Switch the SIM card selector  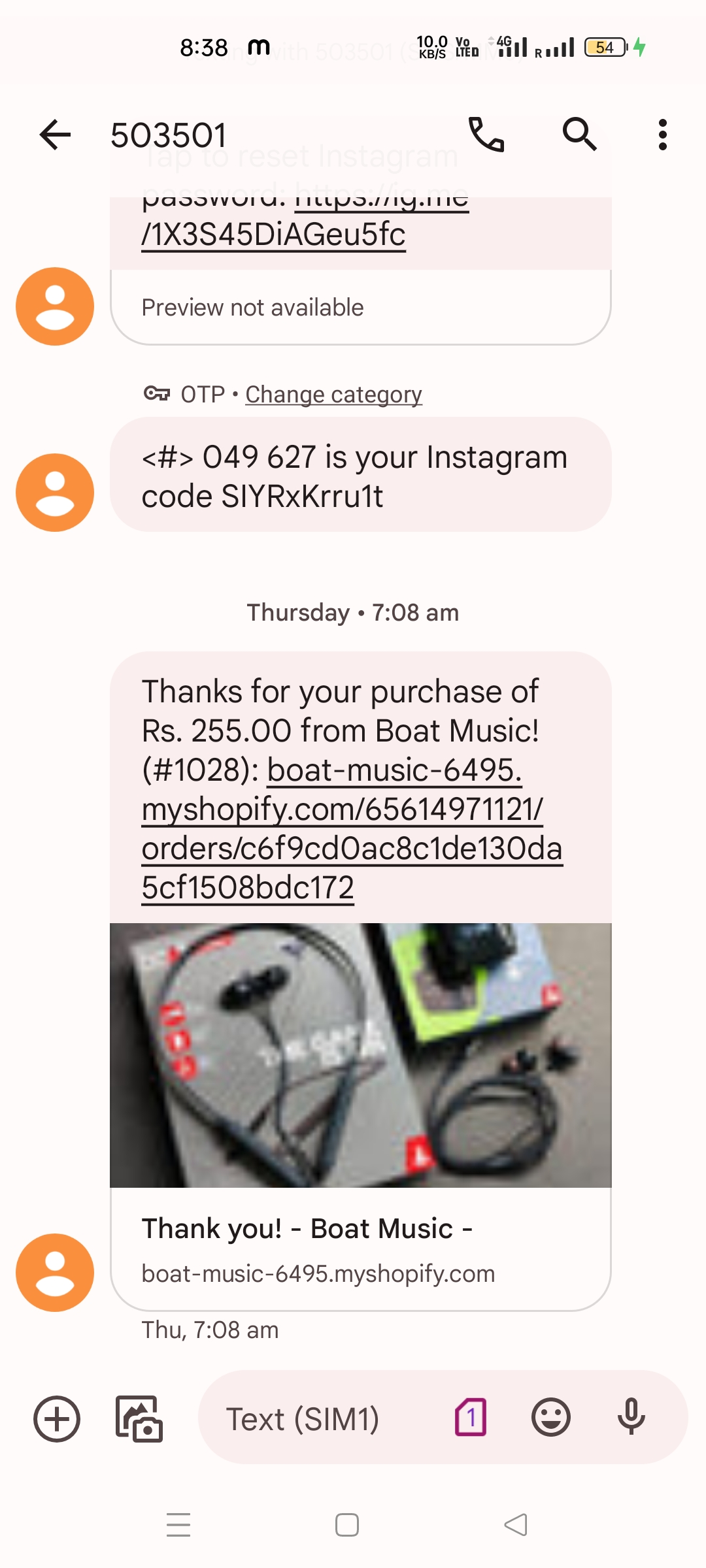(471, 1418)
